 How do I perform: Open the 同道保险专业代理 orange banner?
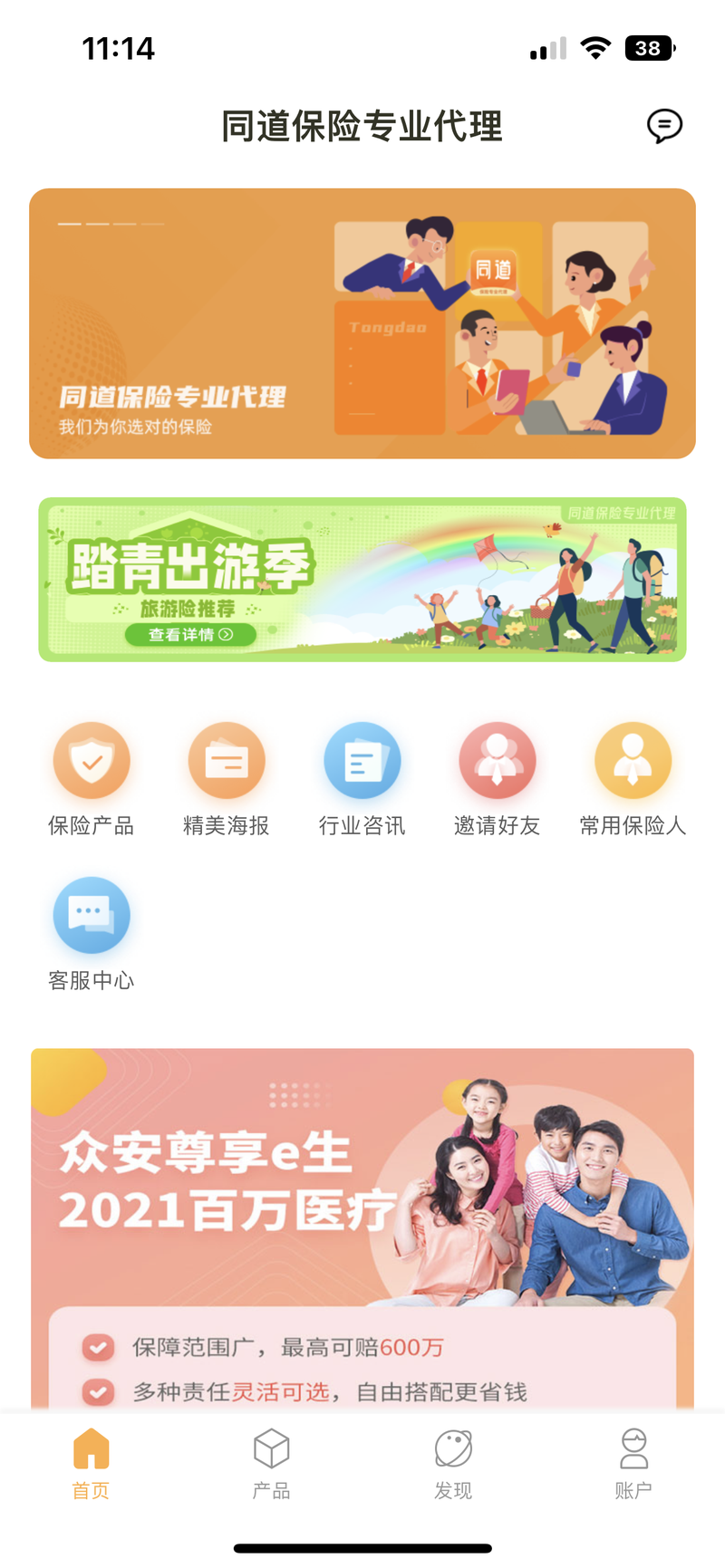tap(362, 323)
